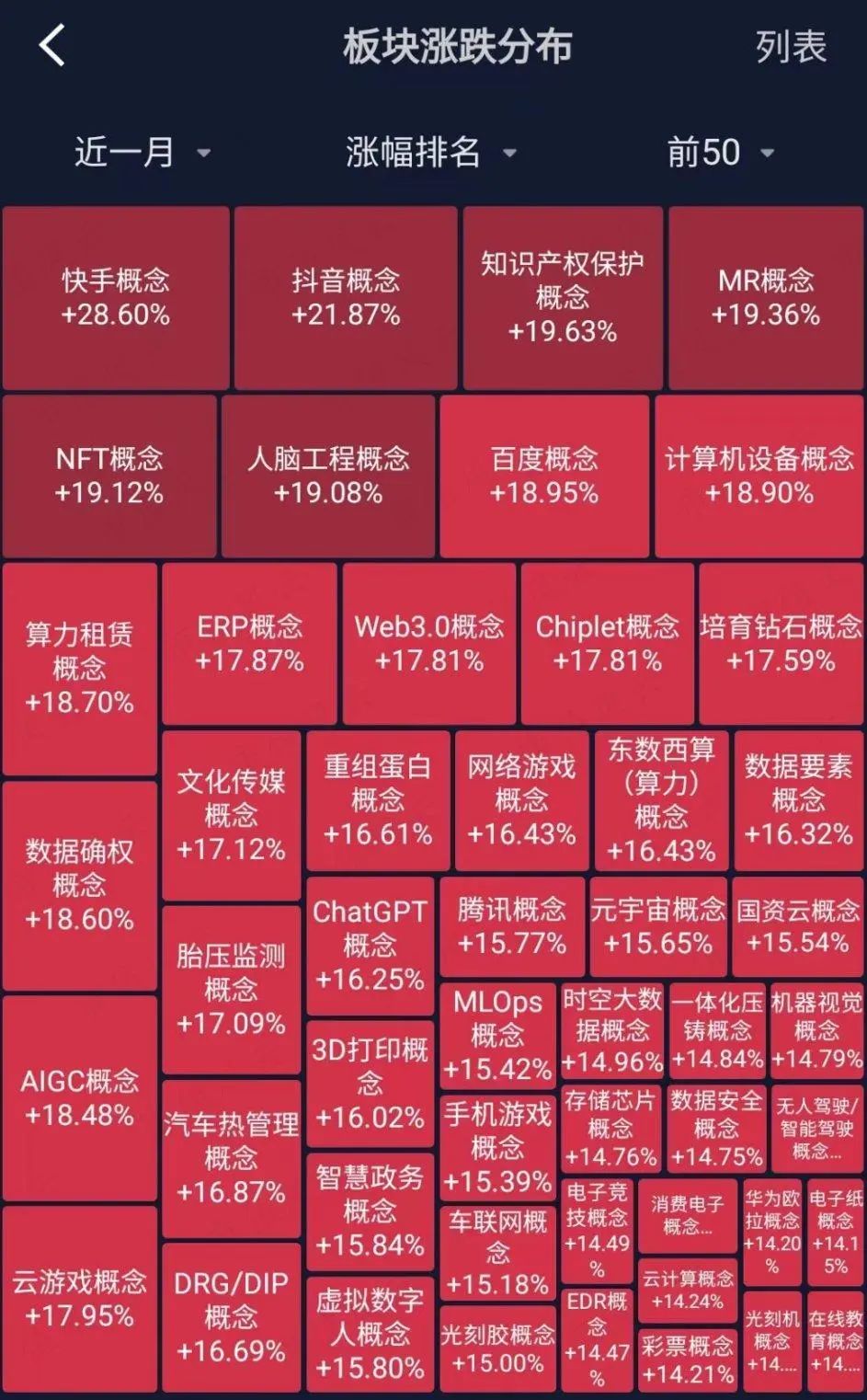The width and height of the screenshot is (867, 1400).
Task: View the Web3.0概念 sector
Action: 429,643
